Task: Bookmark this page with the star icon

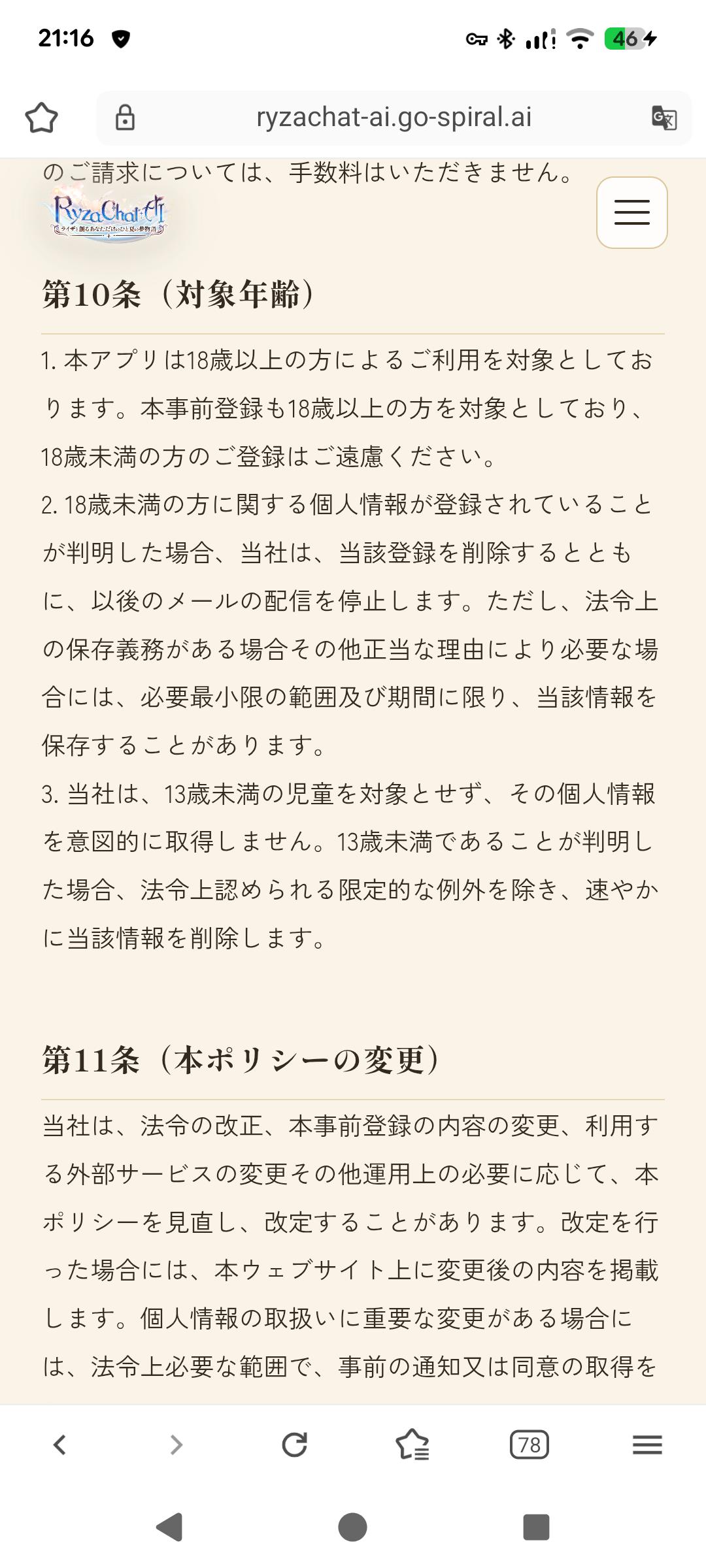Action: point(42,118)
